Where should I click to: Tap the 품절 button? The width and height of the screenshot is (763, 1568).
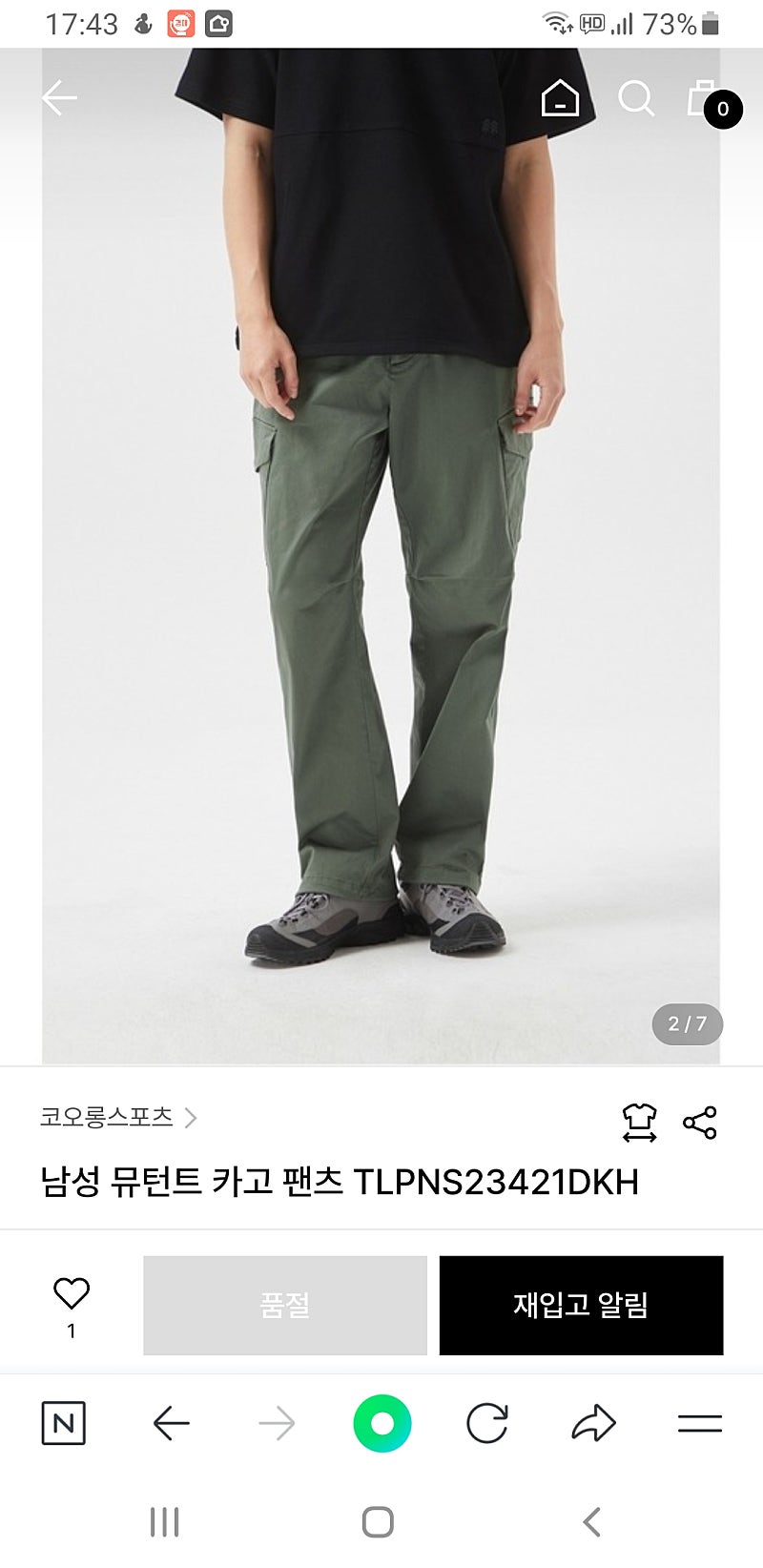click(285, 1305)
